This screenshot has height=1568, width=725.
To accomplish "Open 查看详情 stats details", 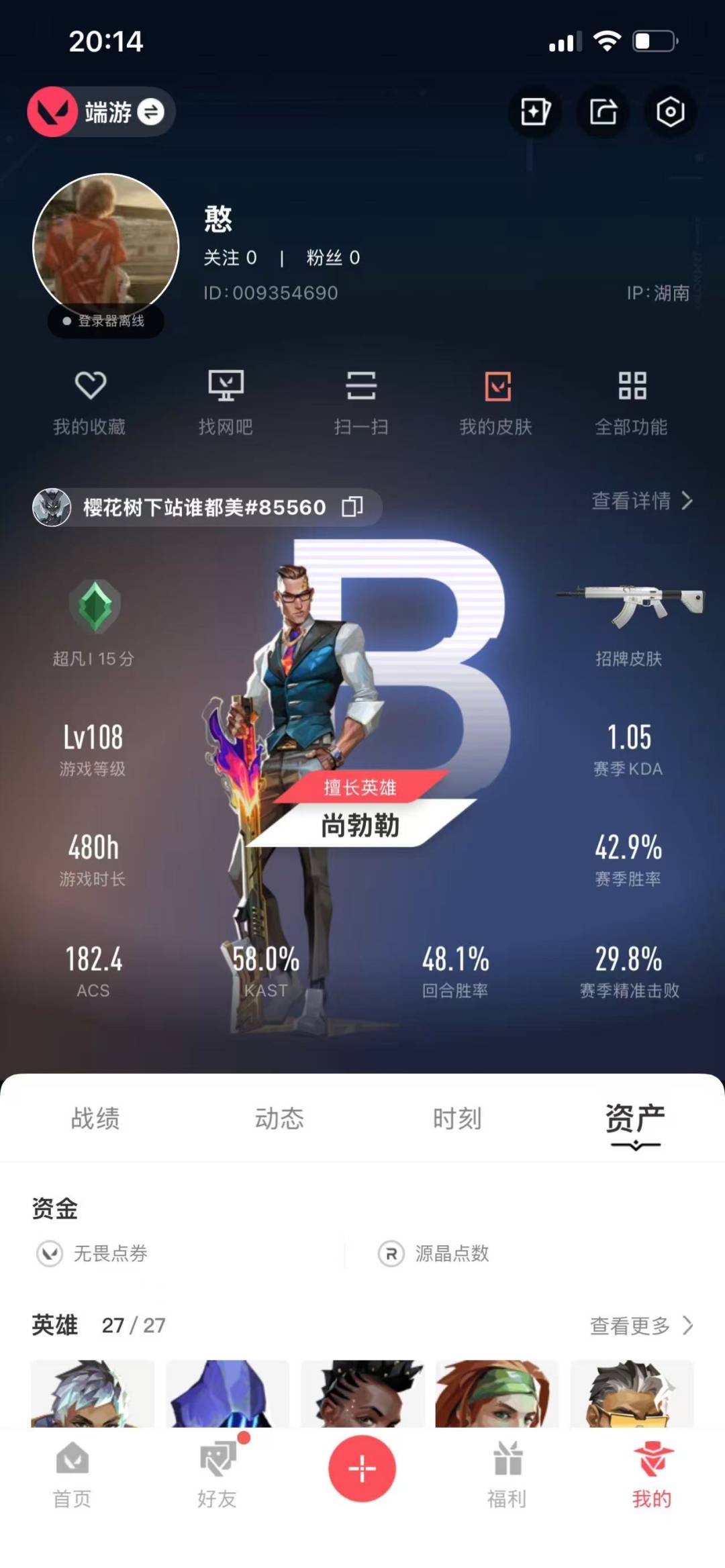I will click(642, 501).
